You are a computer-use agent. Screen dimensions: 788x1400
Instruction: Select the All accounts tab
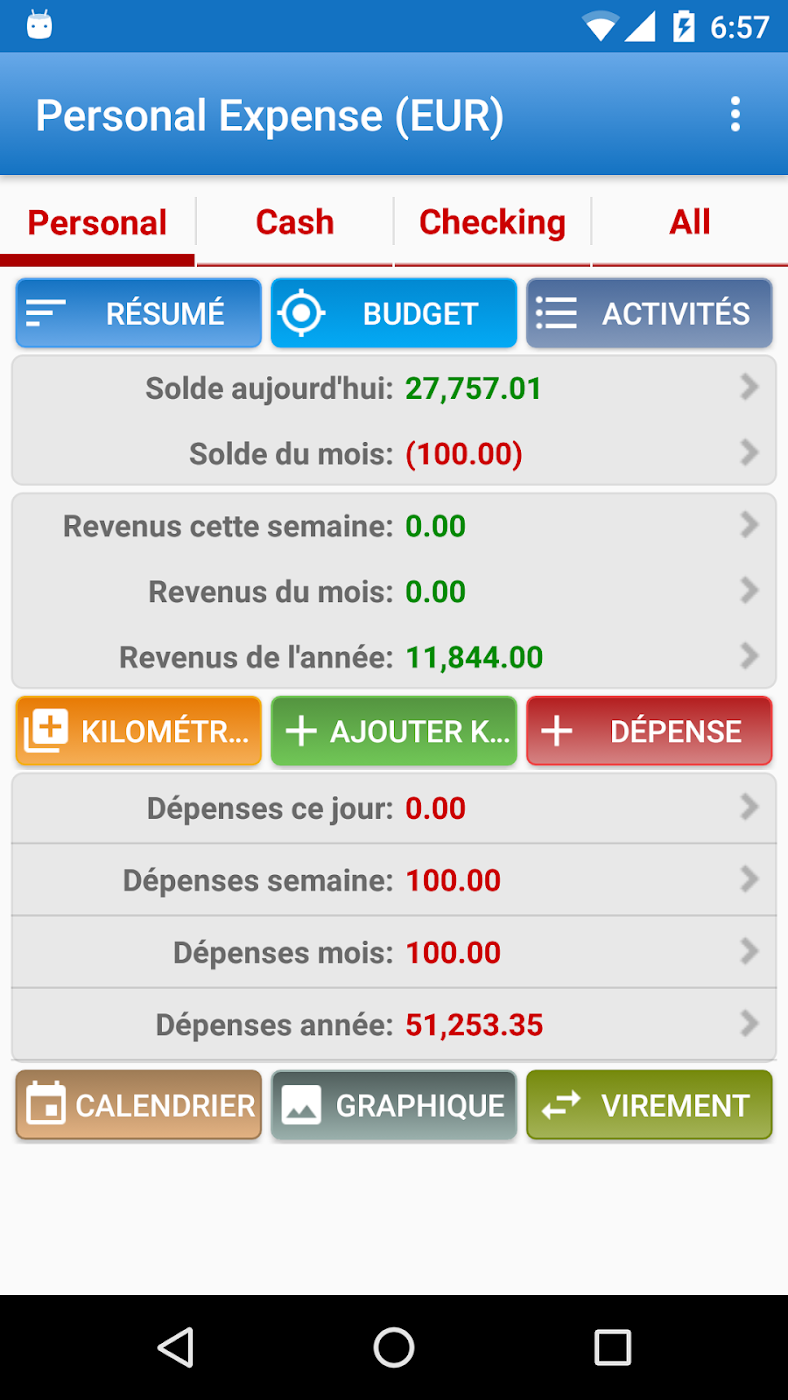click(x=690, y=222)
